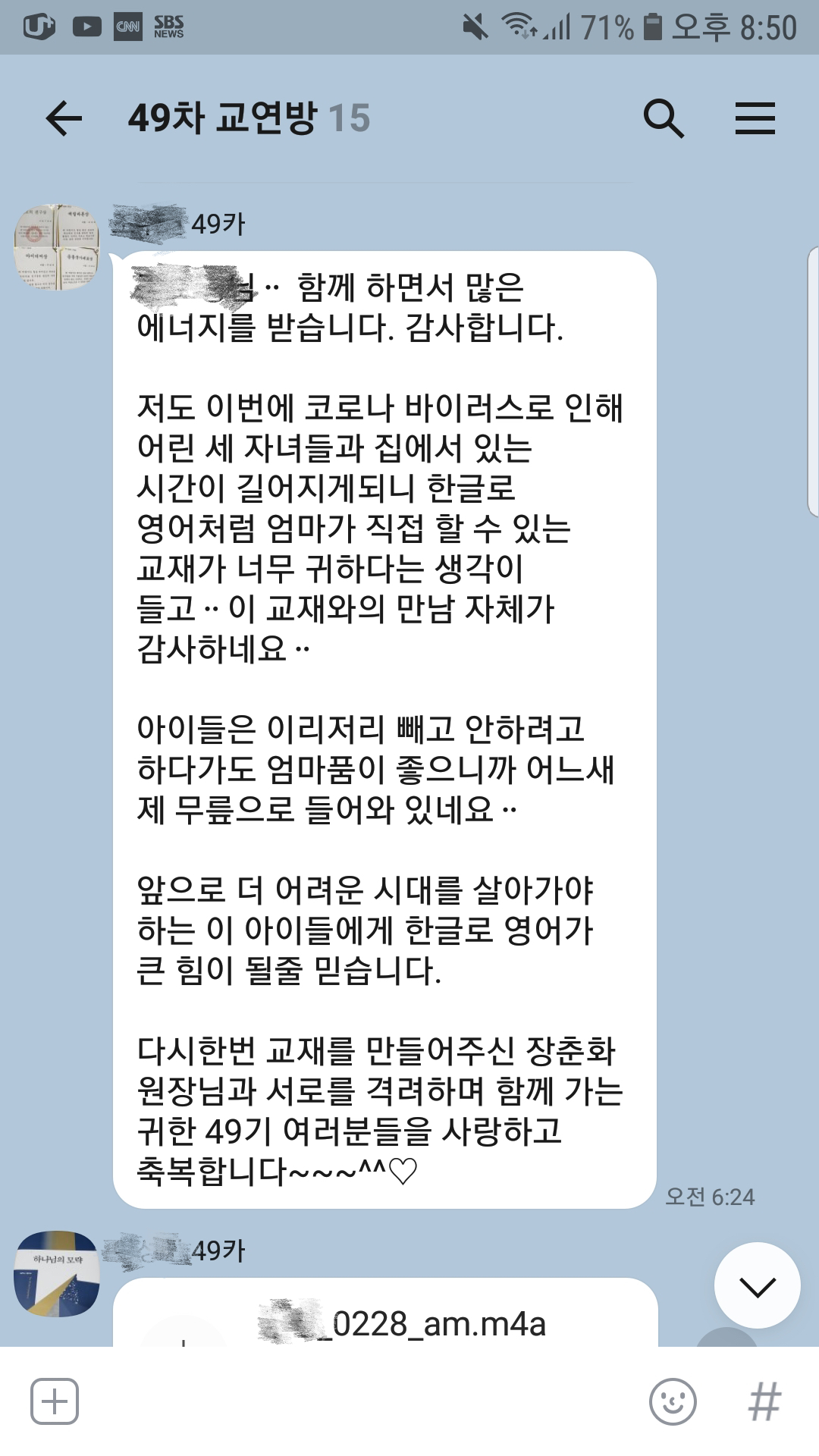Open the plus attachment menu

(x=55, y=1401)
